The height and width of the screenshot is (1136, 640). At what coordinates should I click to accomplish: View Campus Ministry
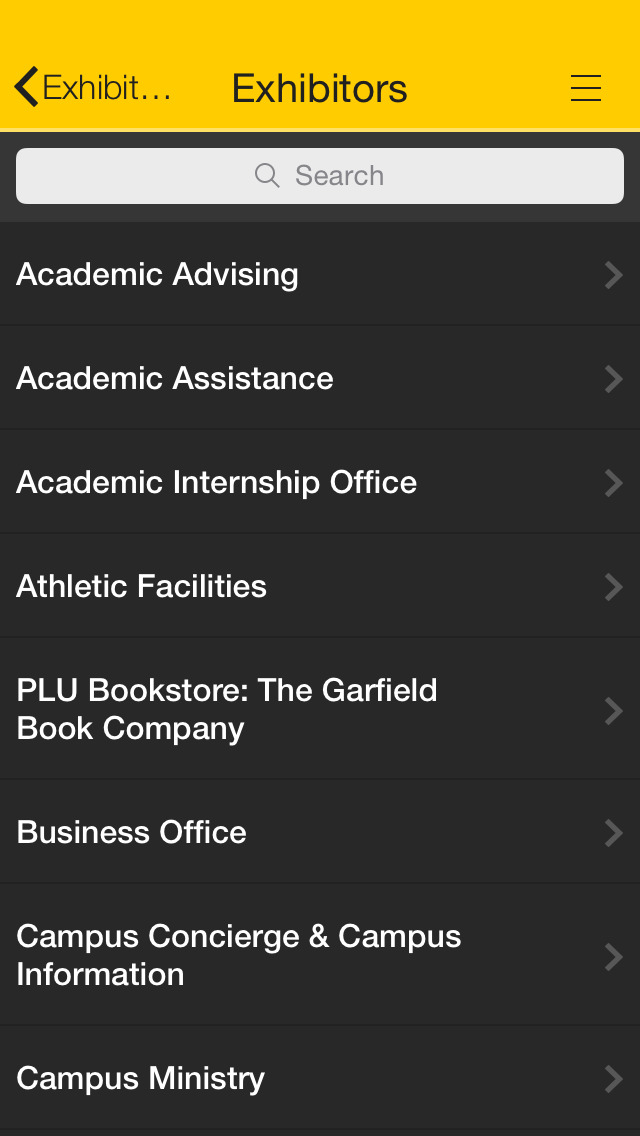coord(320,1078)
